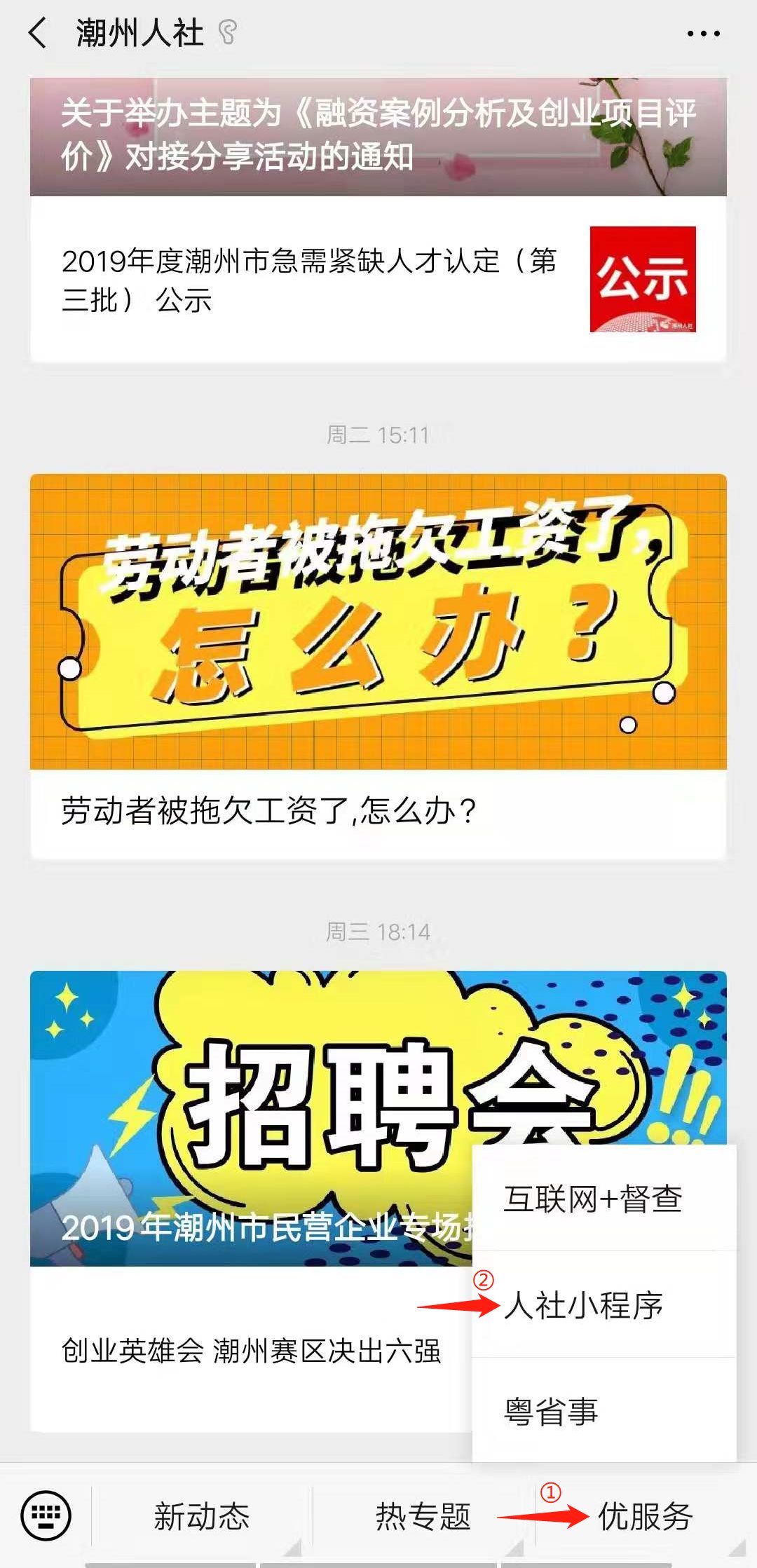Viewport: 757px width, 1568px height.
Task: Switch to keyboard input mode
Action: coord(46,1516)
